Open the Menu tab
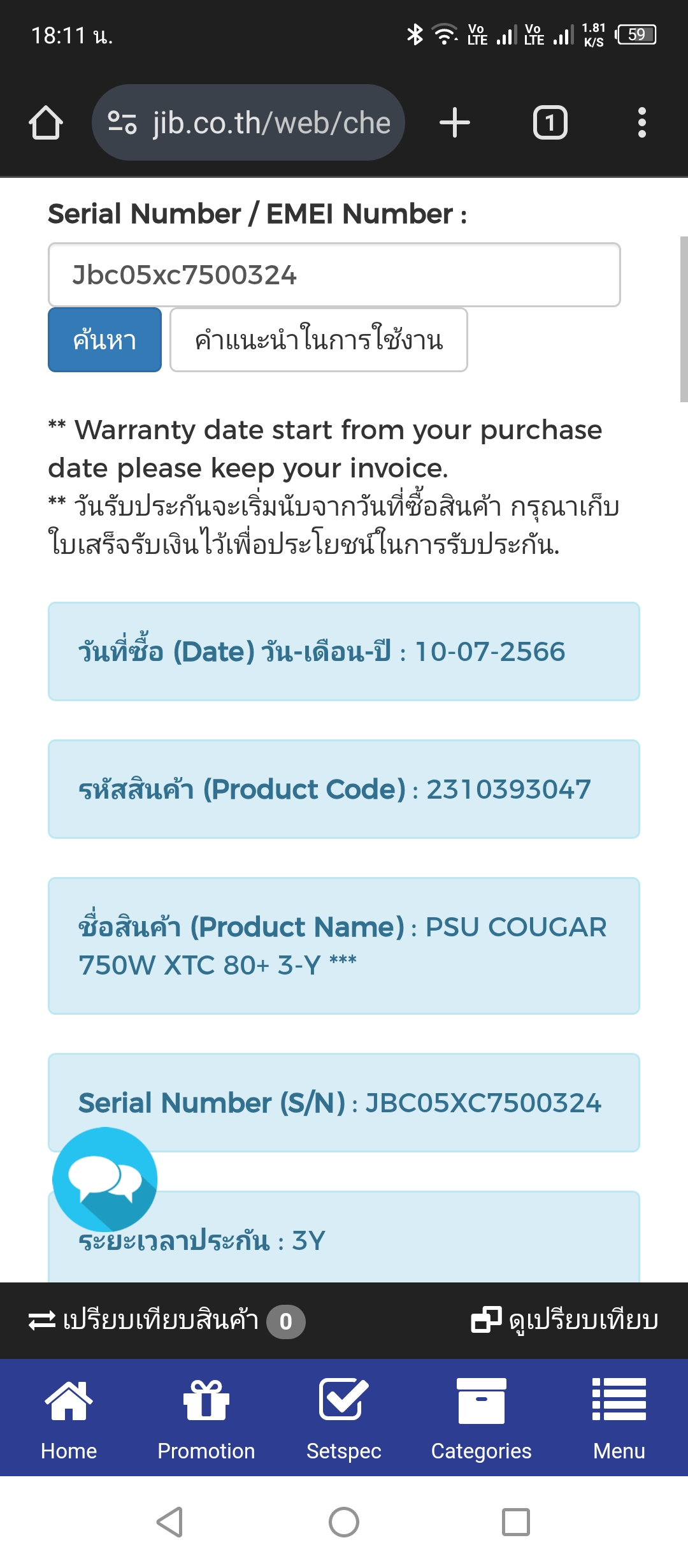 tap(619, 1419)
